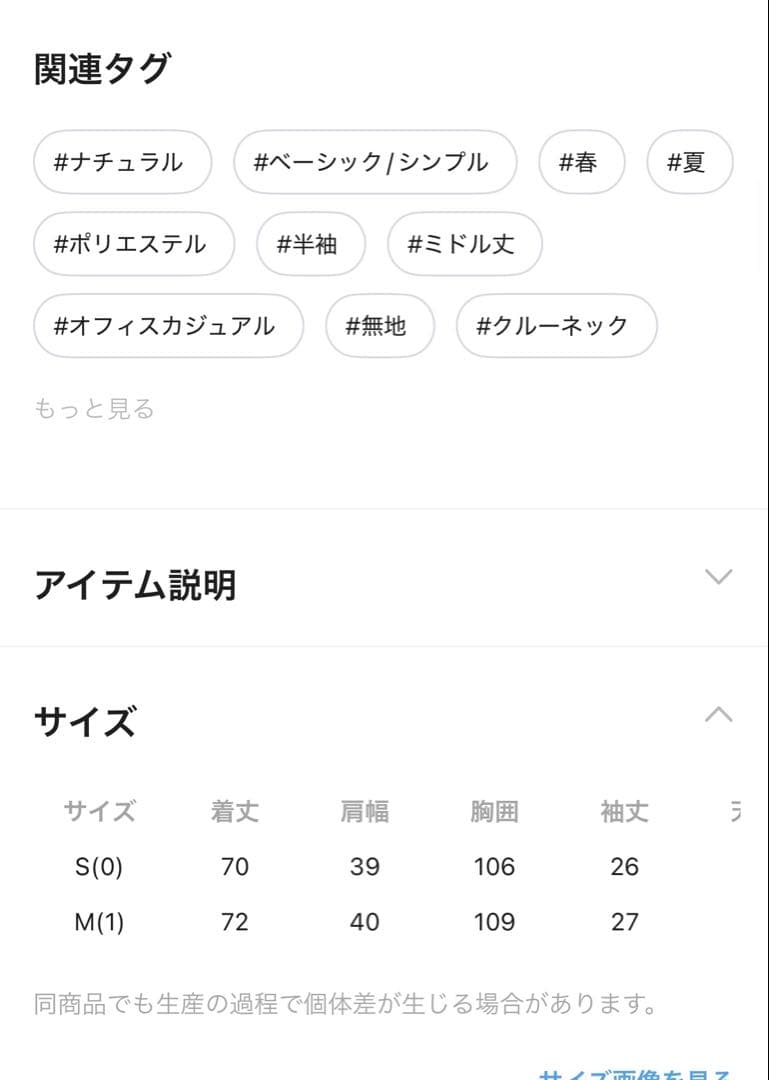Tap the #半袖 sleeve-length tag
This screenshot has width=769, height=1080.
[310, 244]
